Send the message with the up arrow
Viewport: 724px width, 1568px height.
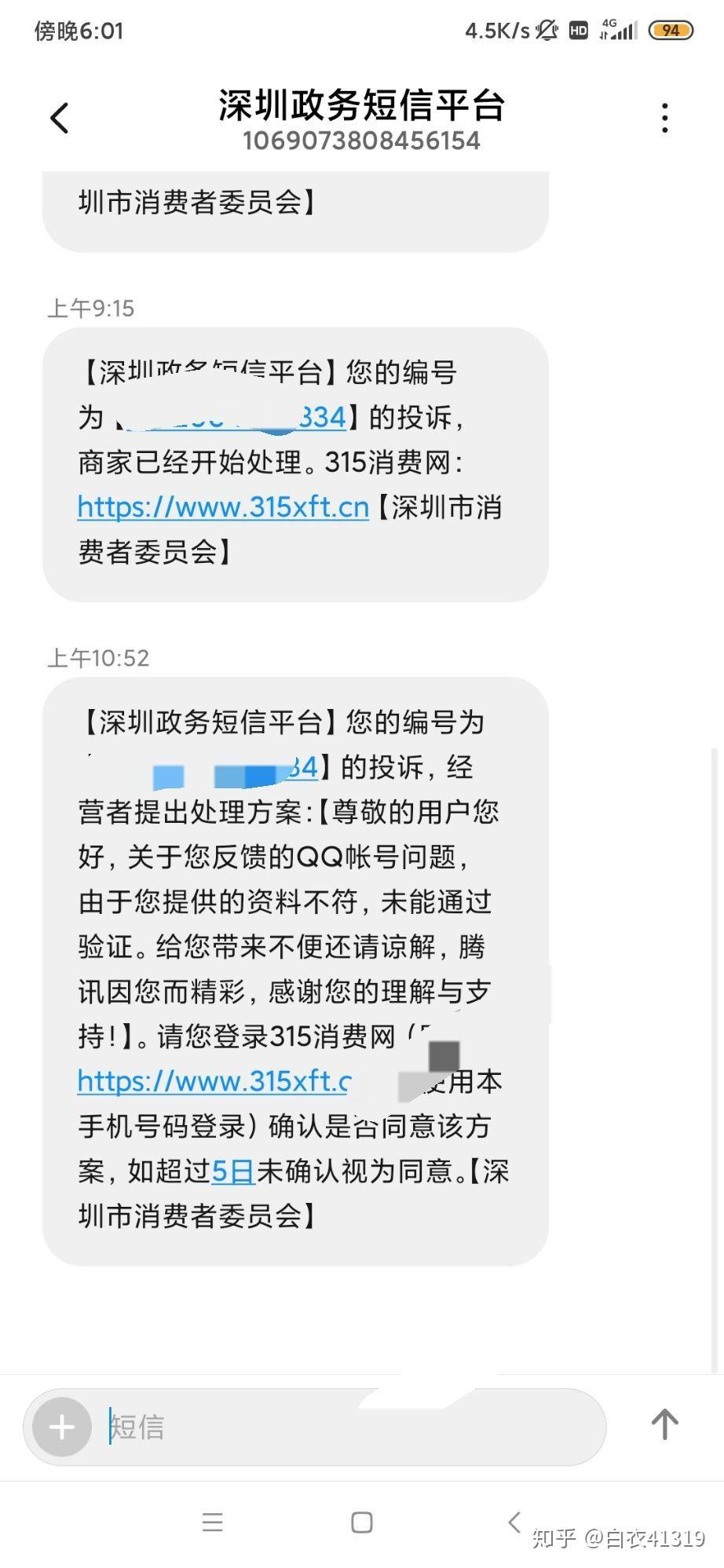[664, 1424]
